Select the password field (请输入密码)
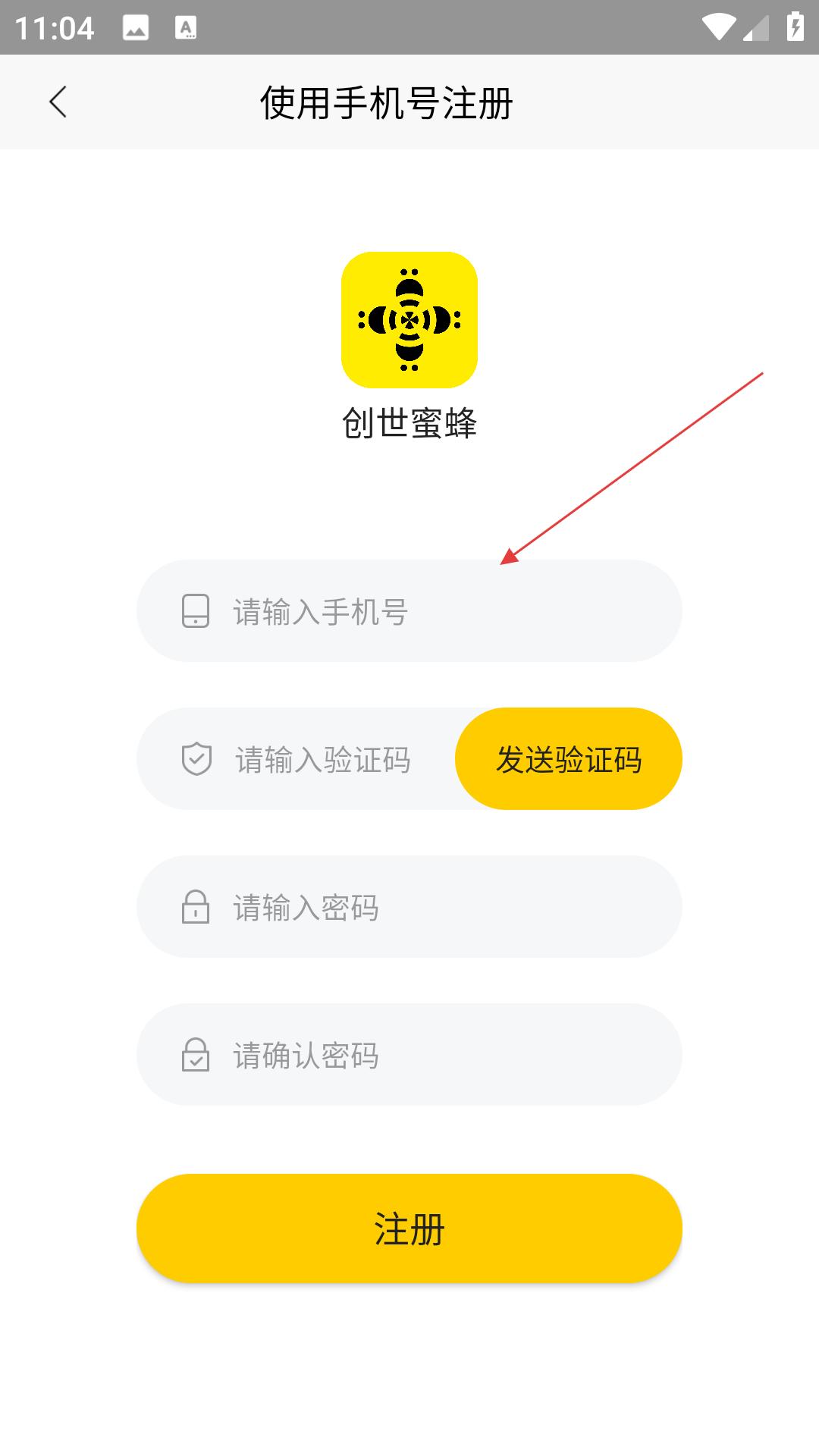The image size is (819, 1456). [x=409, y=906]
